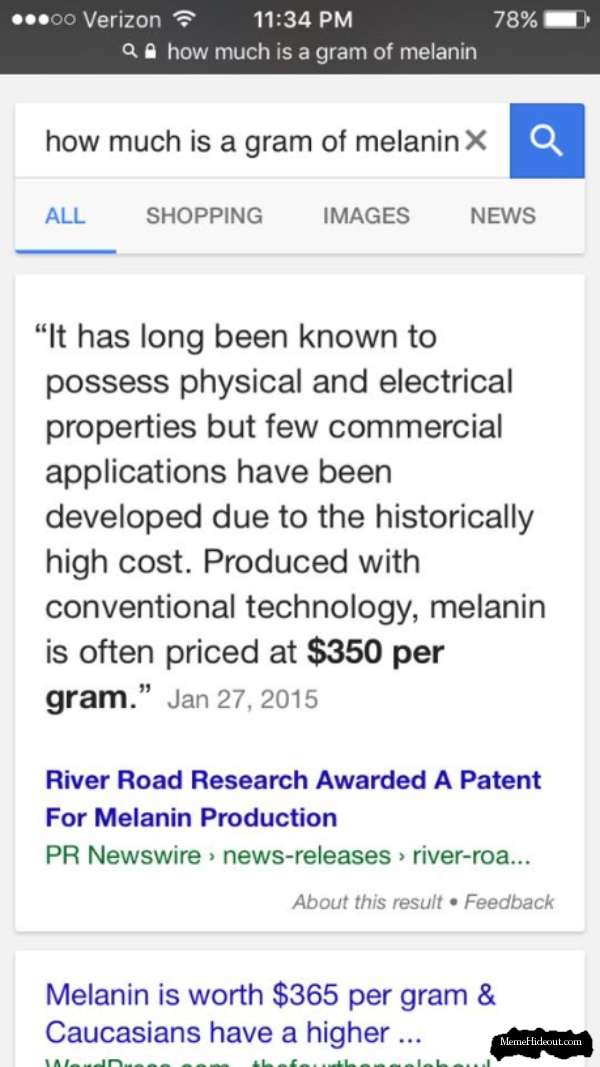Viewport: 600px width, 1067px height.
Task: Open the Melanin is worth $365 result
Action: [270, 1014]
